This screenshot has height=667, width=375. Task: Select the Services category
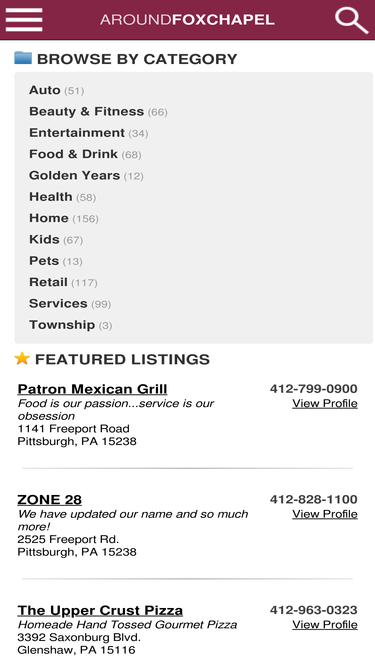[x=58, y=303]
